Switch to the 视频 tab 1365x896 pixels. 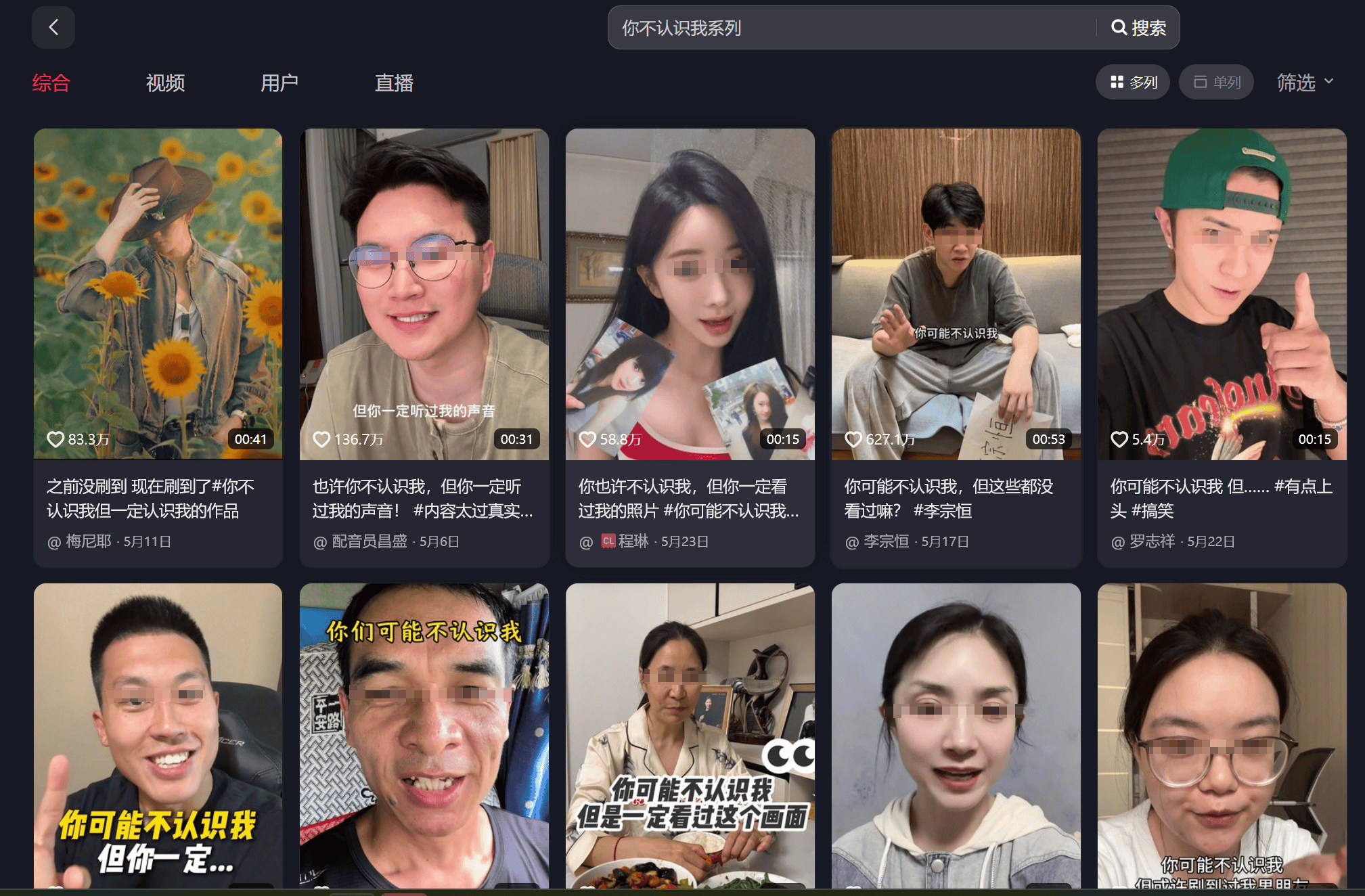coord(165,83)
